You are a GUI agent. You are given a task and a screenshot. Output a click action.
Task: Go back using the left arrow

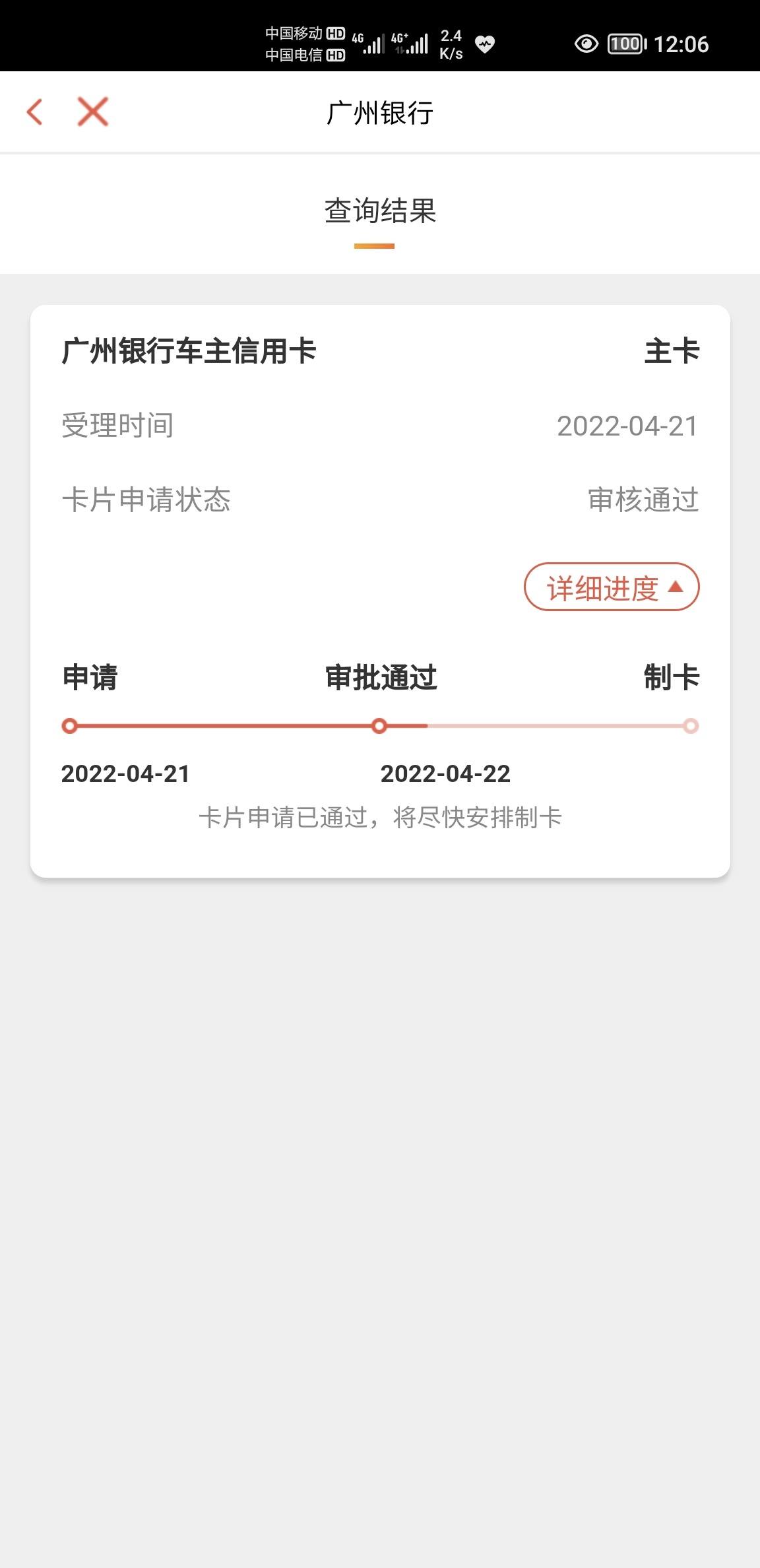coord(35,112)
